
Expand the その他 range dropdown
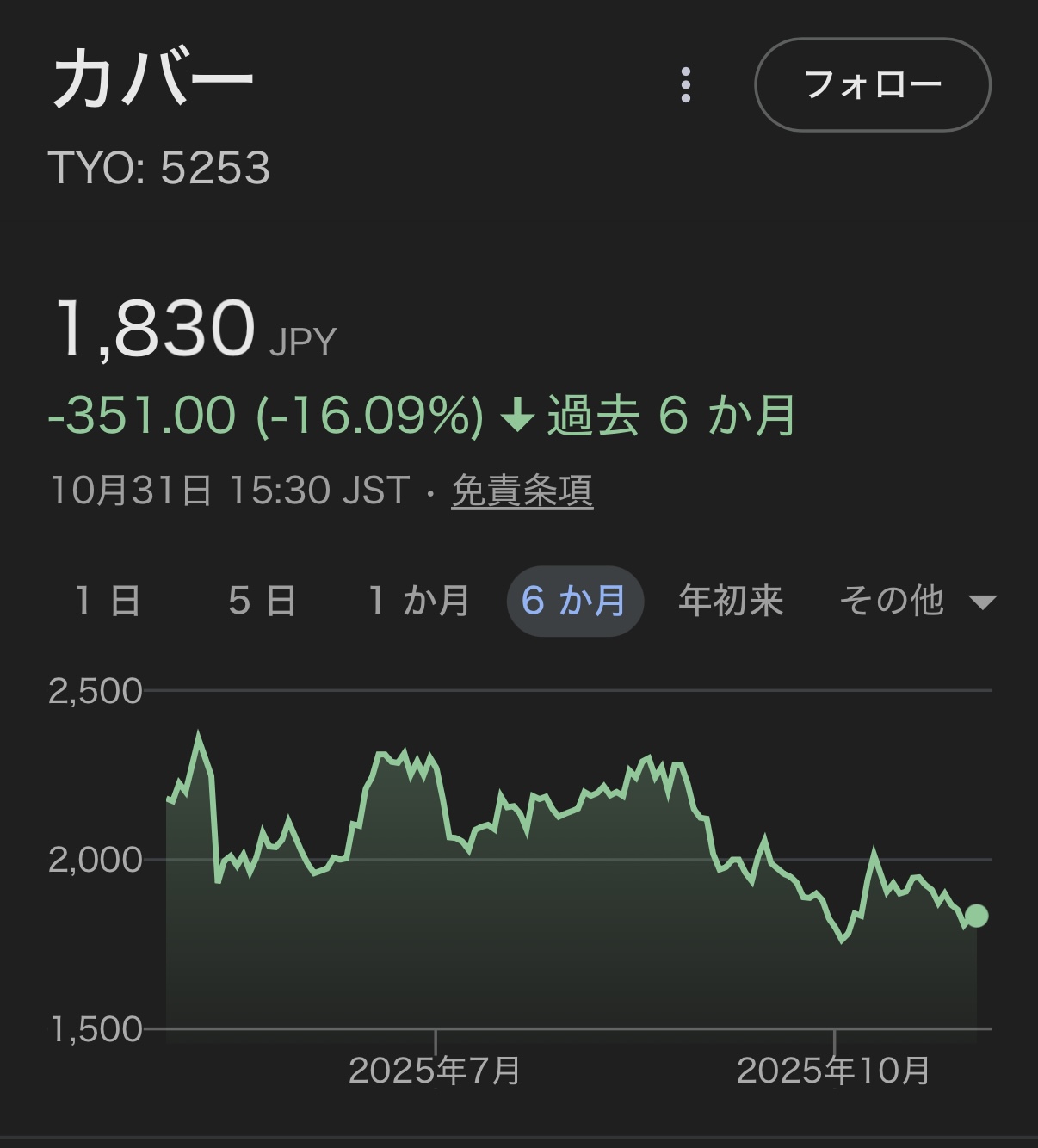tap(918, 601)
